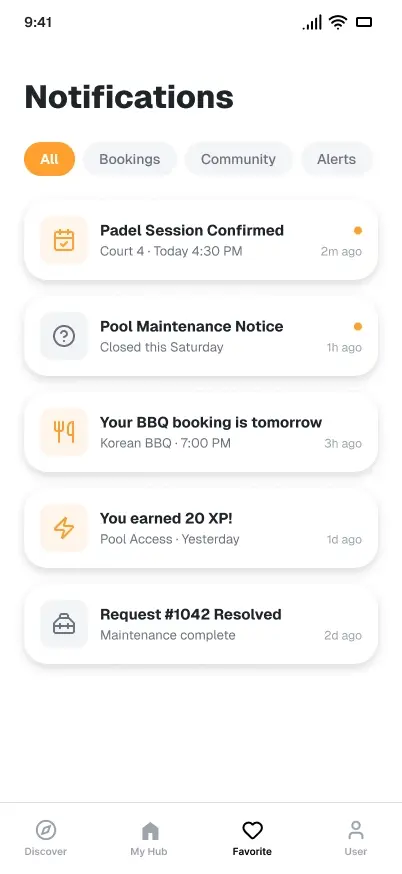402x874 pixels.
Task: Switch to the Alerts filter
Action: coord(336,159)
